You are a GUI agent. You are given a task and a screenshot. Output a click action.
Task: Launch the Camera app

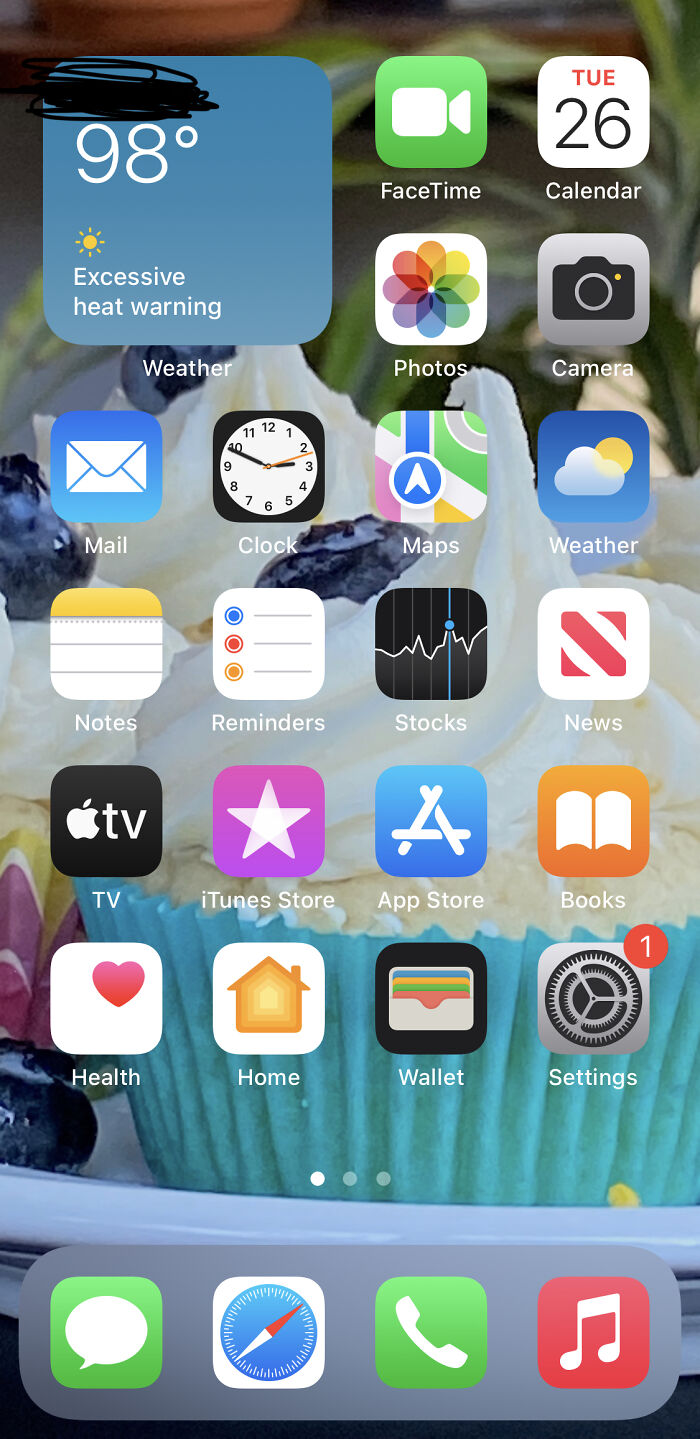click(593, 289)
